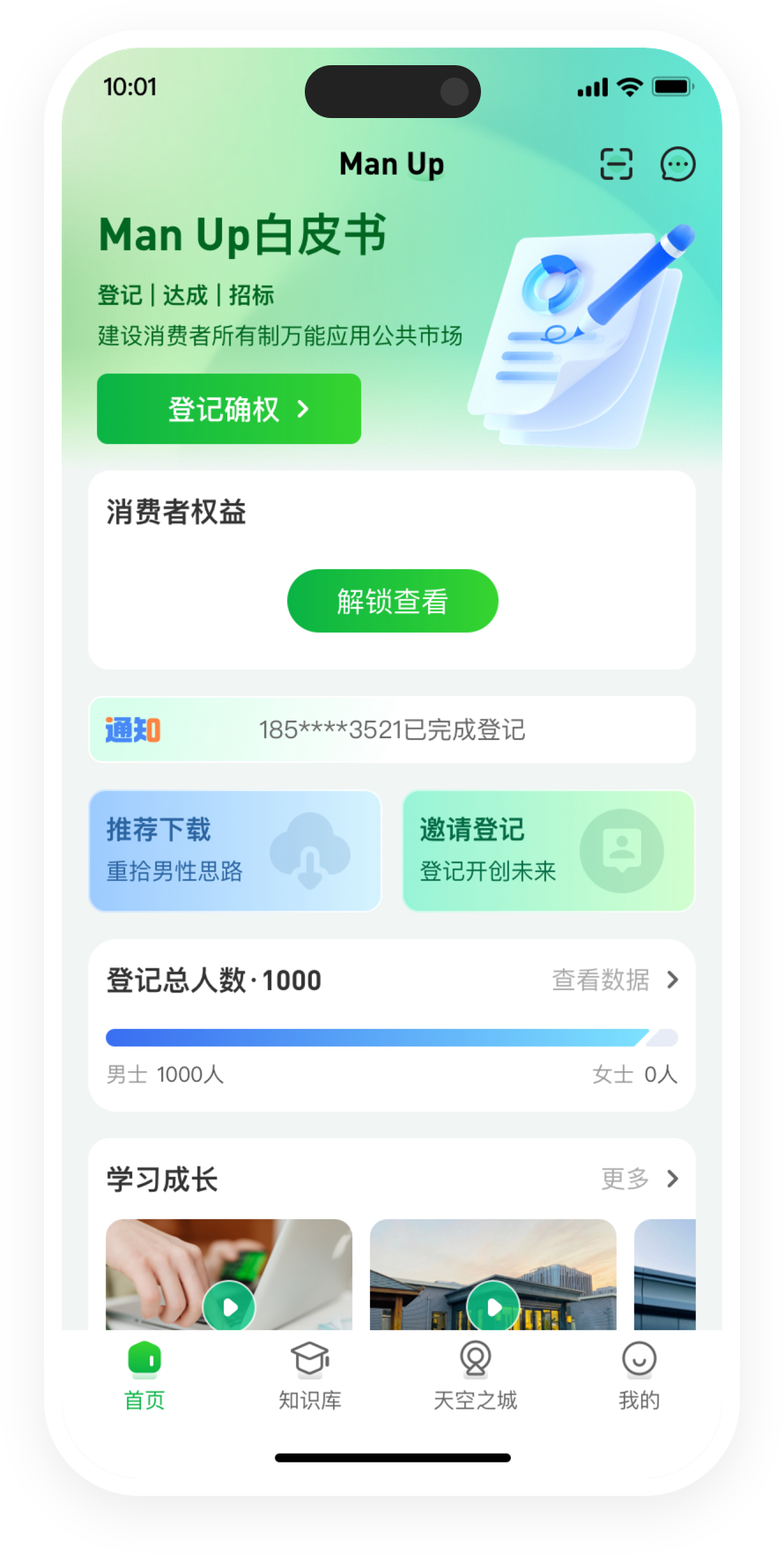Play the second 学习成长 video of a building
784x1554 pixels.
coord(493,1306)
